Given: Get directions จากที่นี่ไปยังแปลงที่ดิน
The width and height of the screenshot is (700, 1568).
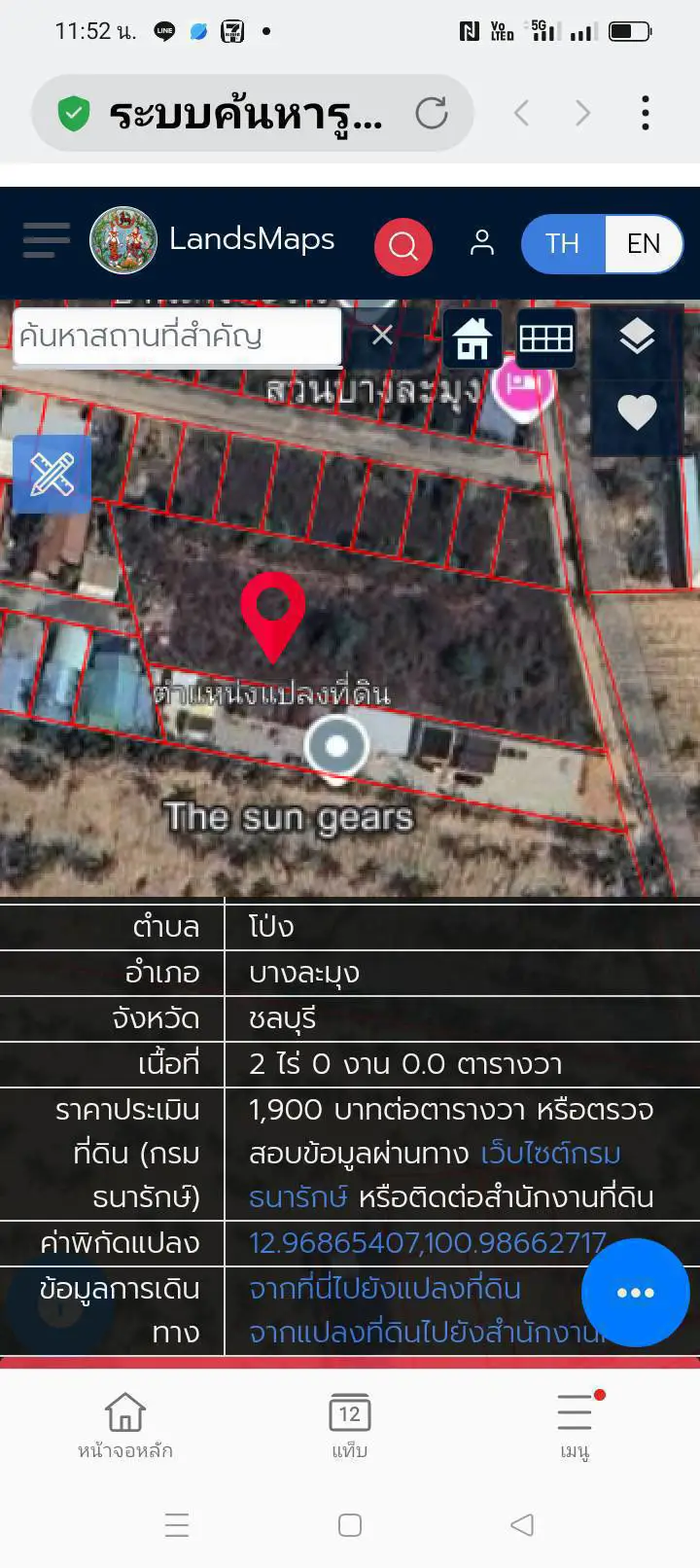Looking at the screenshot, I should coord(385,1288).
